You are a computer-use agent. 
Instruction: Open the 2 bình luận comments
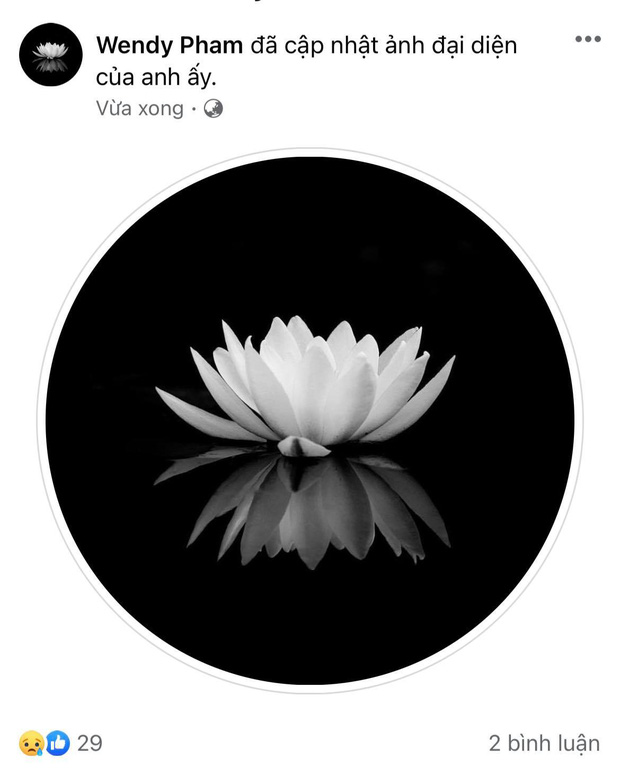544,743
